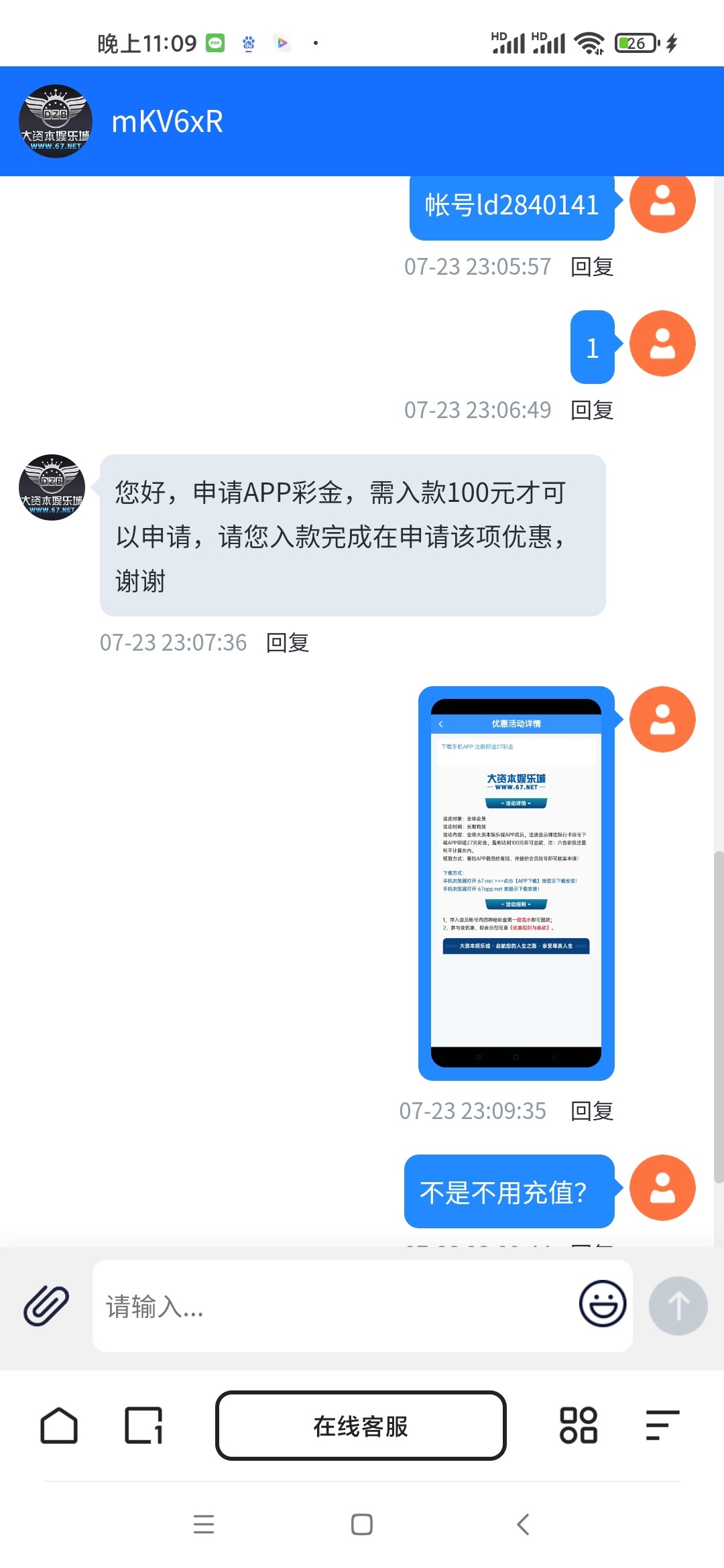Open the browser tabs switcher
724x1568 pixels.
[143, 1425]
